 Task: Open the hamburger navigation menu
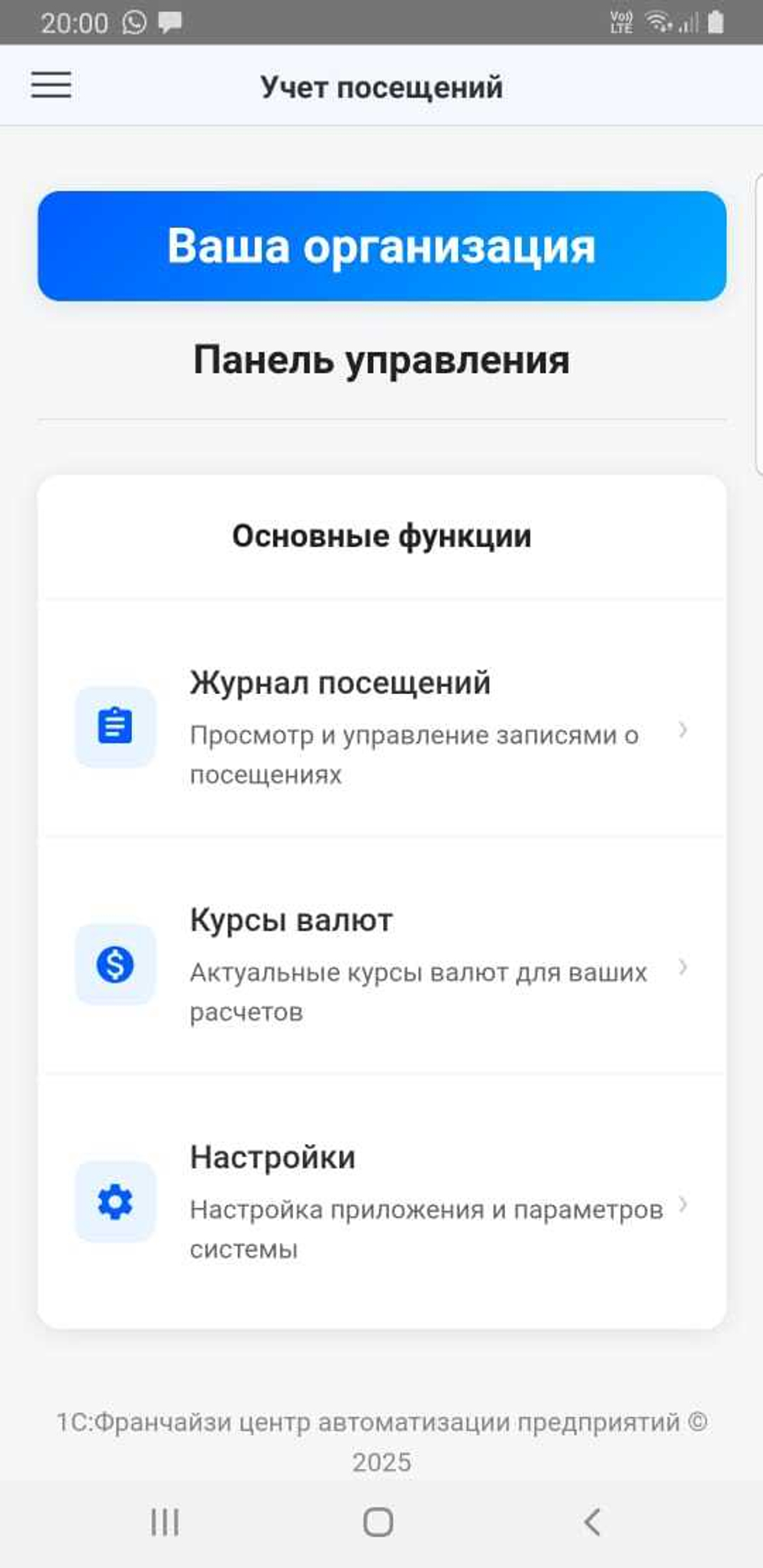(52, 85)
